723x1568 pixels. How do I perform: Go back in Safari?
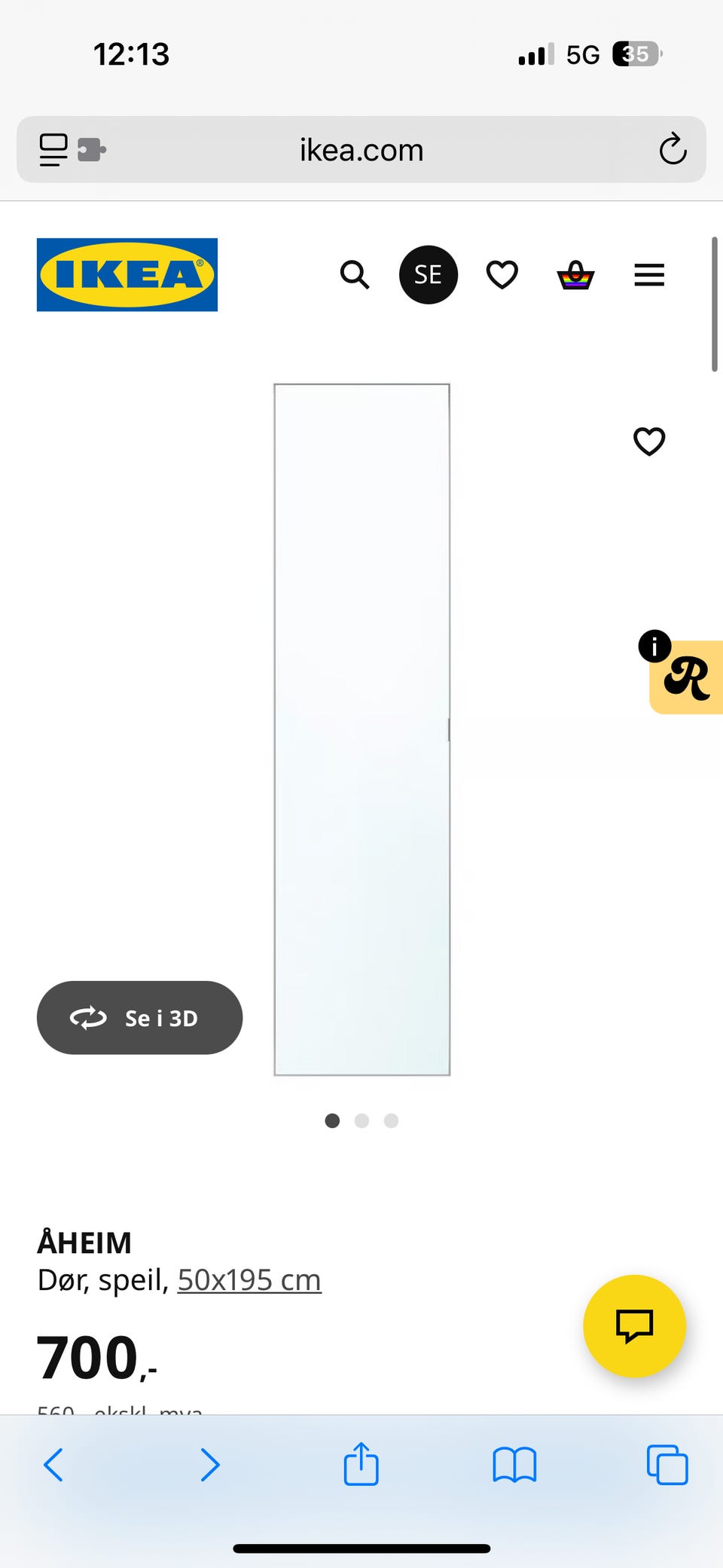point(53,1465)
